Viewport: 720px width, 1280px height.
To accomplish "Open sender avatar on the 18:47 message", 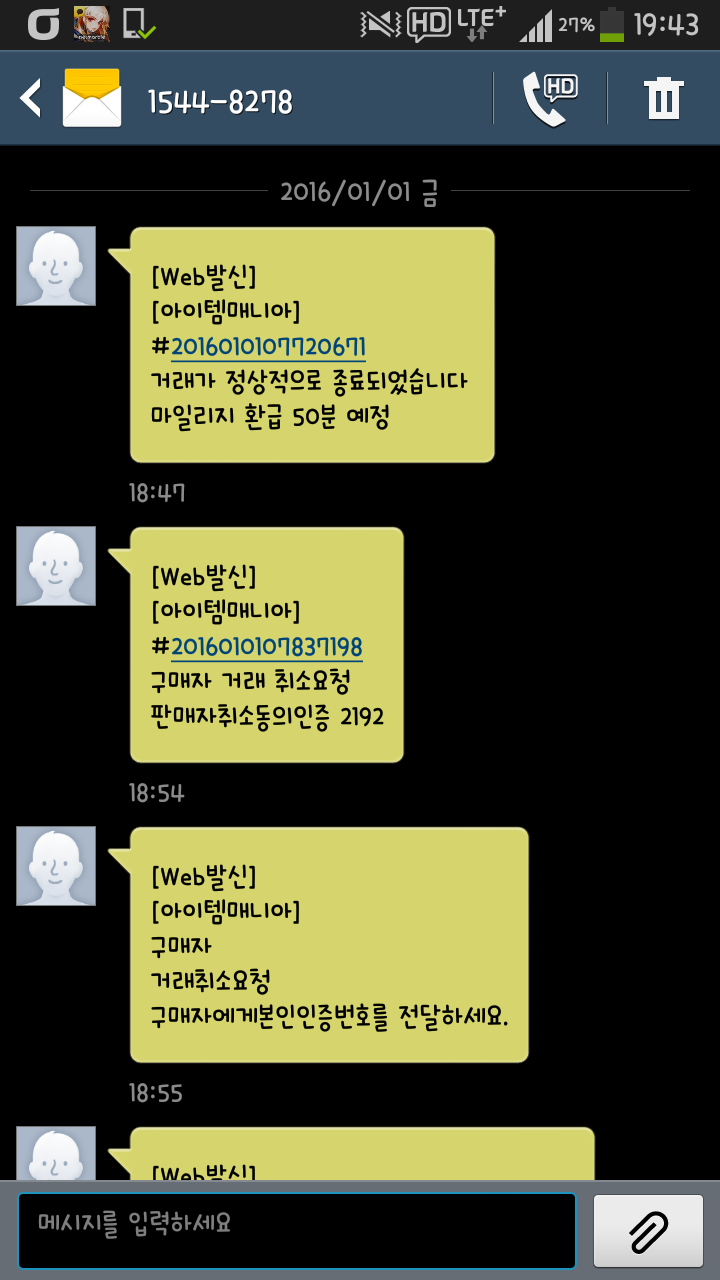I will 56,266.
